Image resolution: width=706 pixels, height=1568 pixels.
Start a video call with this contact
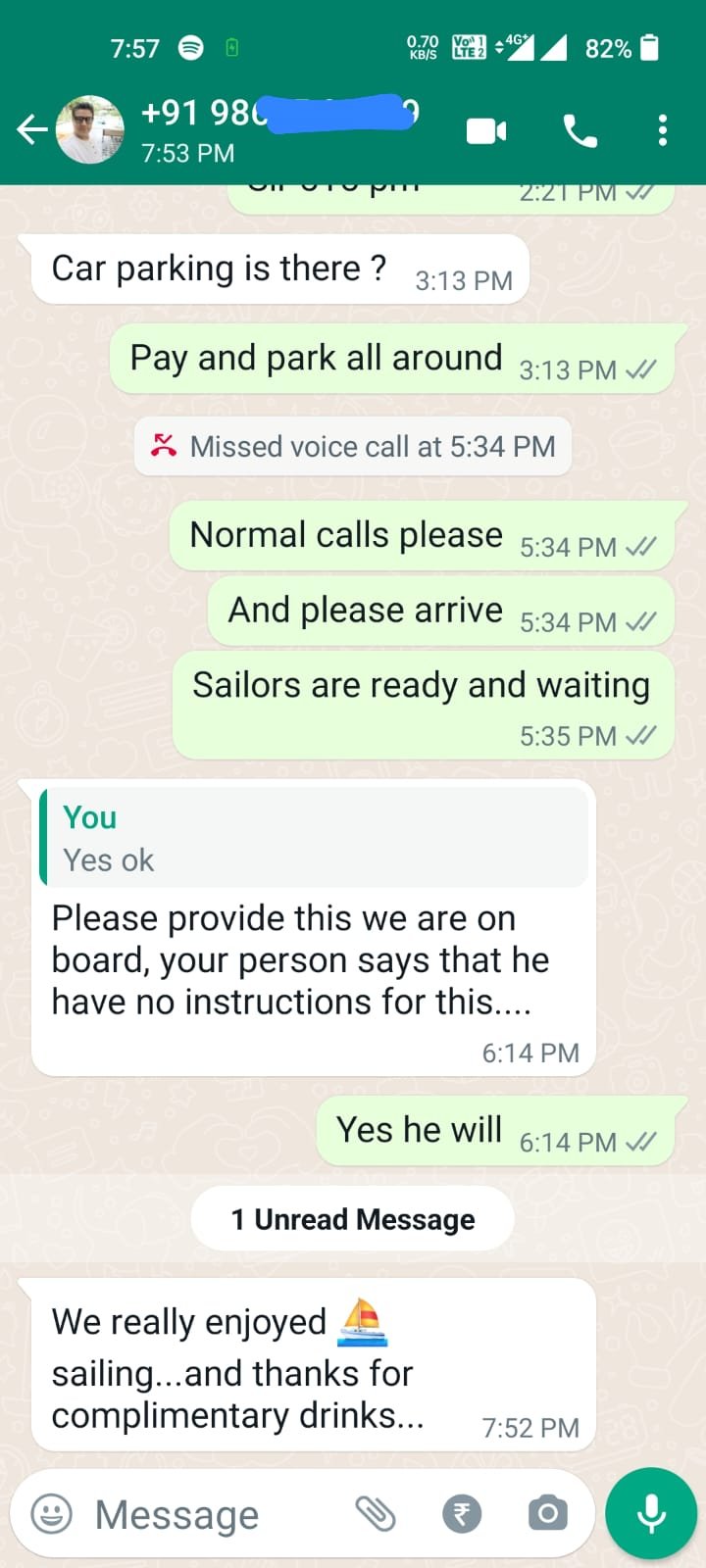(x=486, y=130)
